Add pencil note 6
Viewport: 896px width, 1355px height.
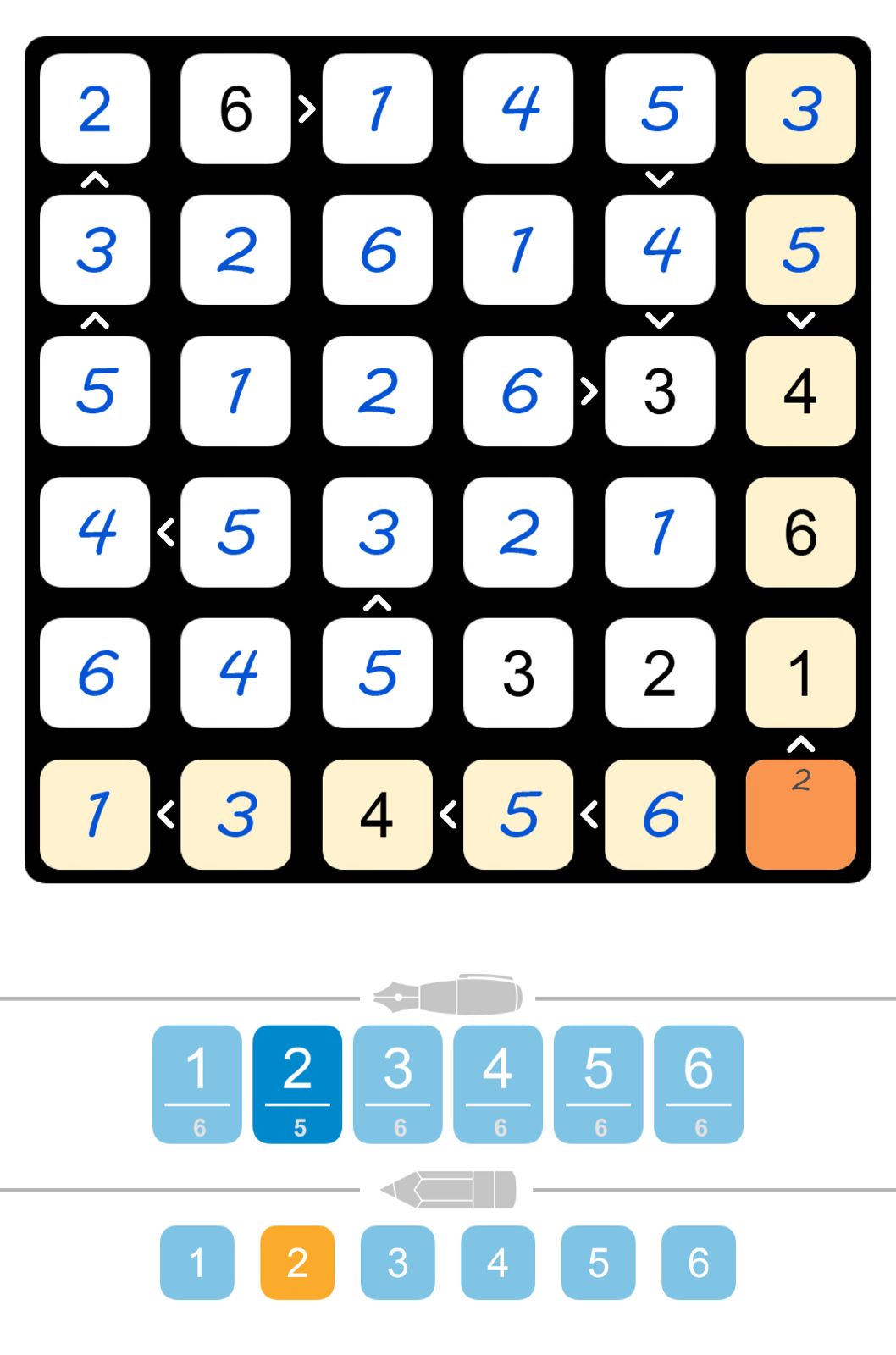tap(699, 1263)
